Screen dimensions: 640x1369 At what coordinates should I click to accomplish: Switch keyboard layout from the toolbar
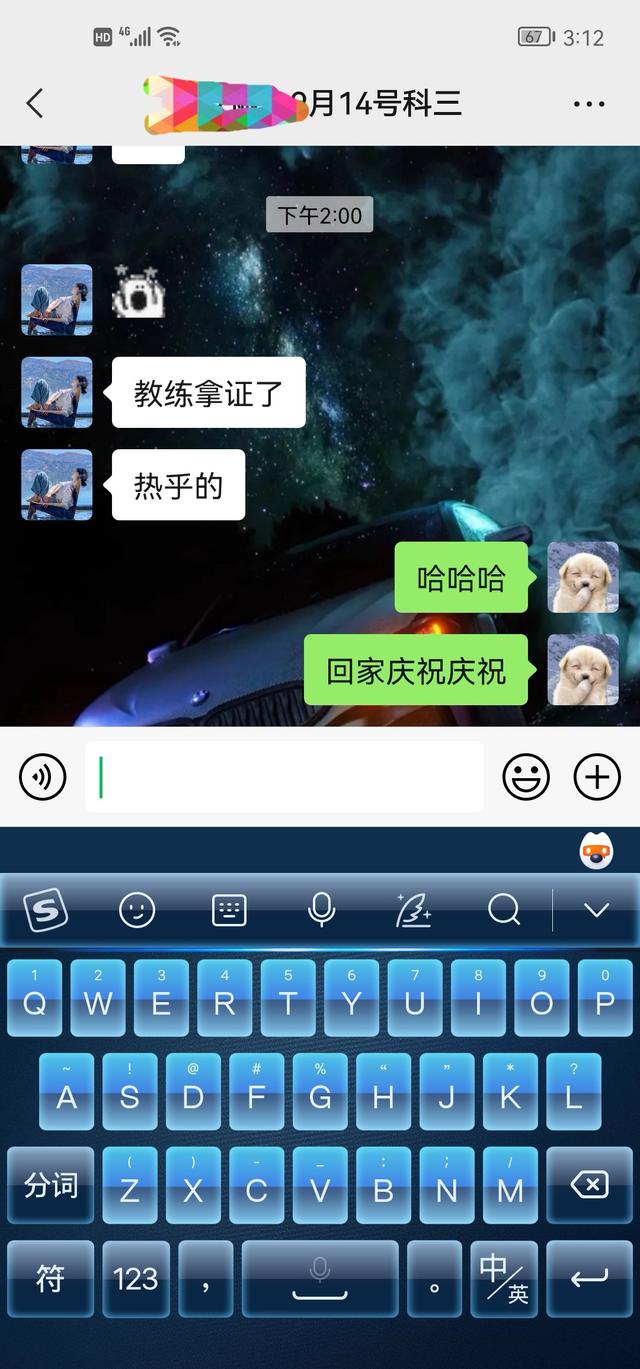tap(229, 910)
